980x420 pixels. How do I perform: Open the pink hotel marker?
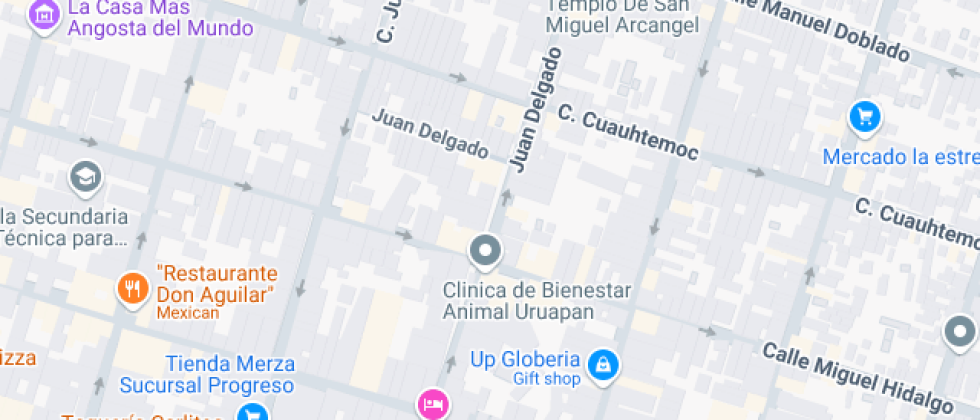[x=431, y=404]
